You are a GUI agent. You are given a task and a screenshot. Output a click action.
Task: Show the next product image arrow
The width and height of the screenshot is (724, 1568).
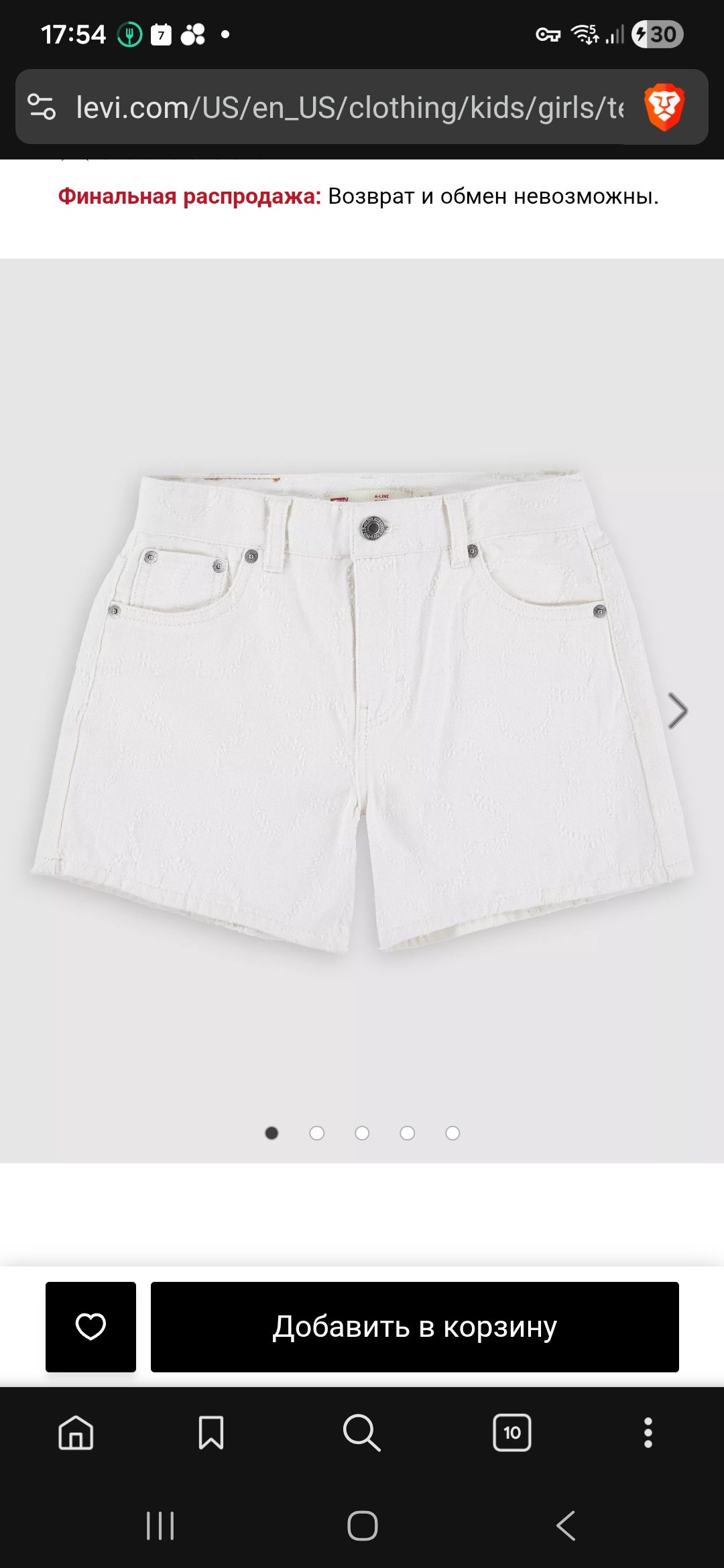[678, 710]
